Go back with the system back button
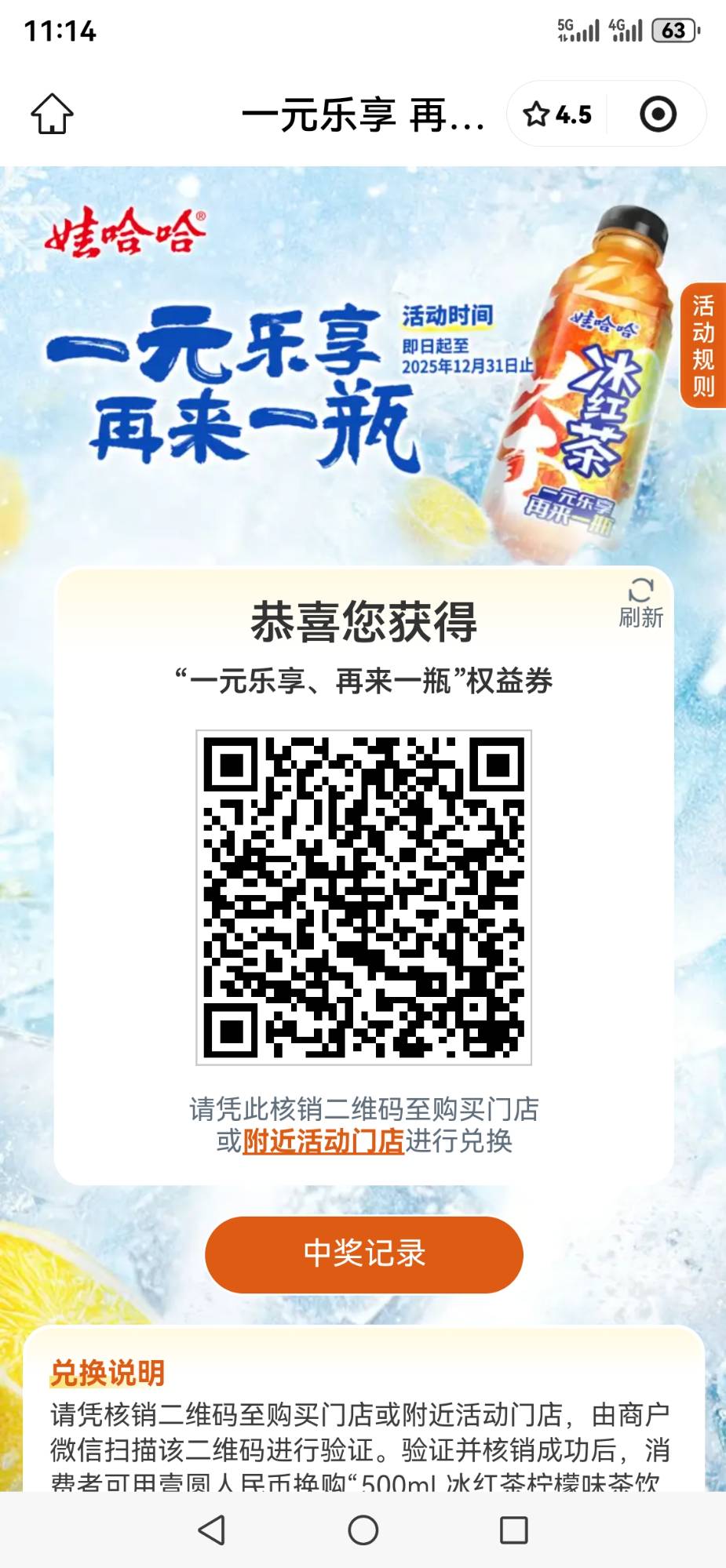 212,1530
